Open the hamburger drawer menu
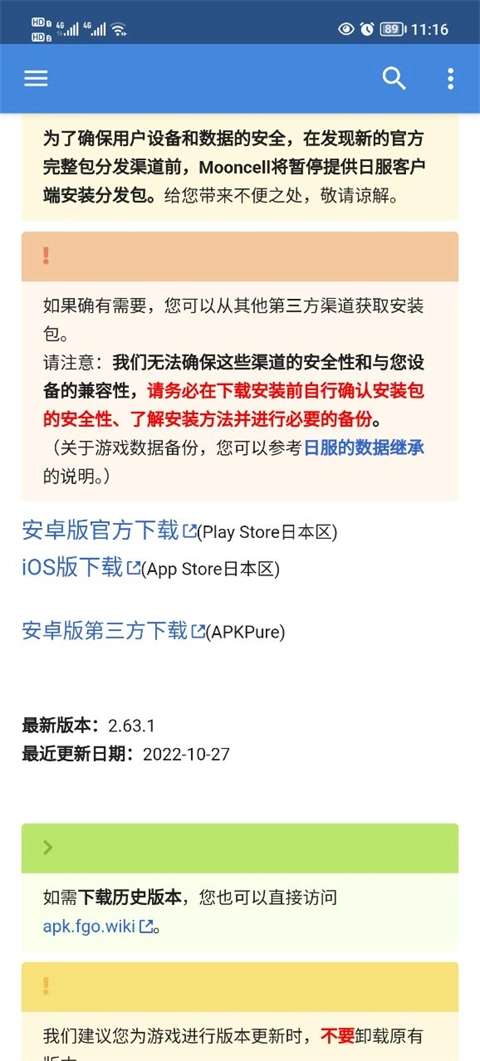480x1061 pixels. point(36,78)
